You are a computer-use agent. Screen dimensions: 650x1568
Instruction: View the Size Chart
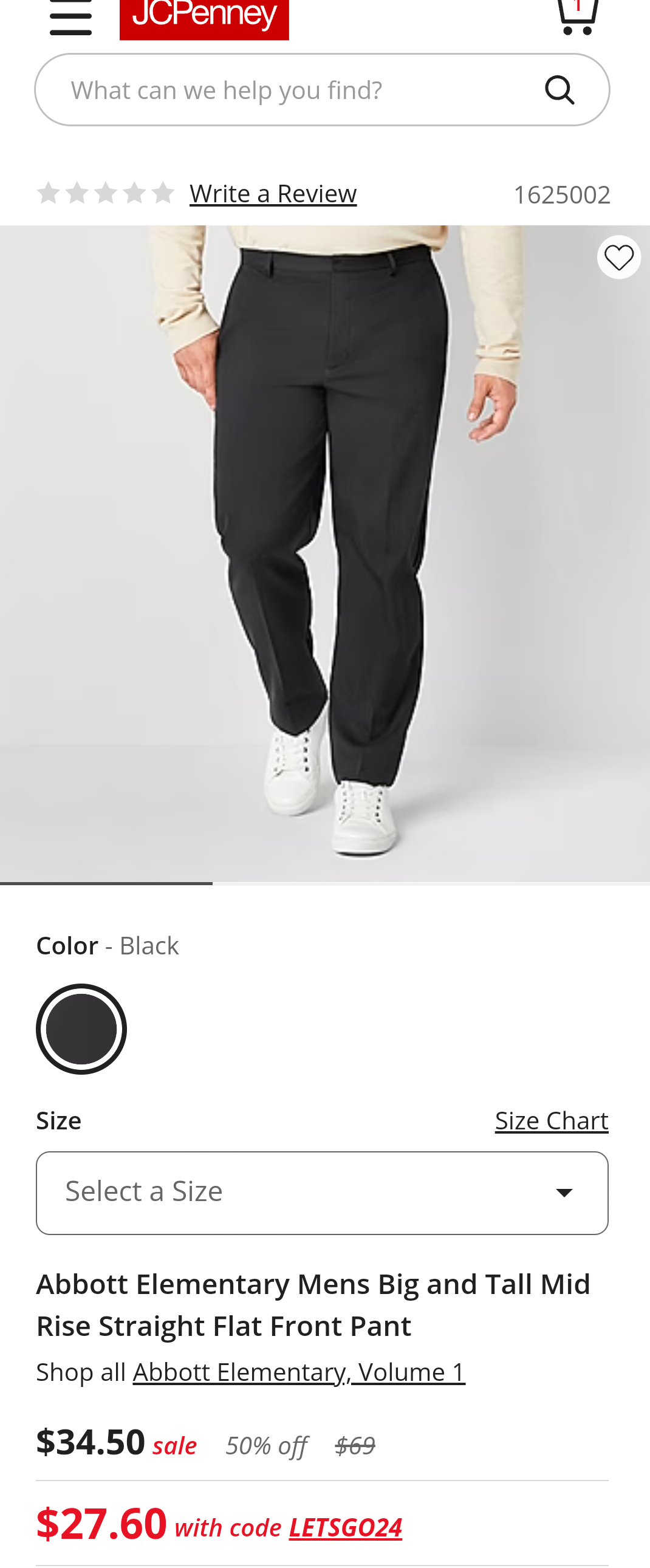[552, 1121]
